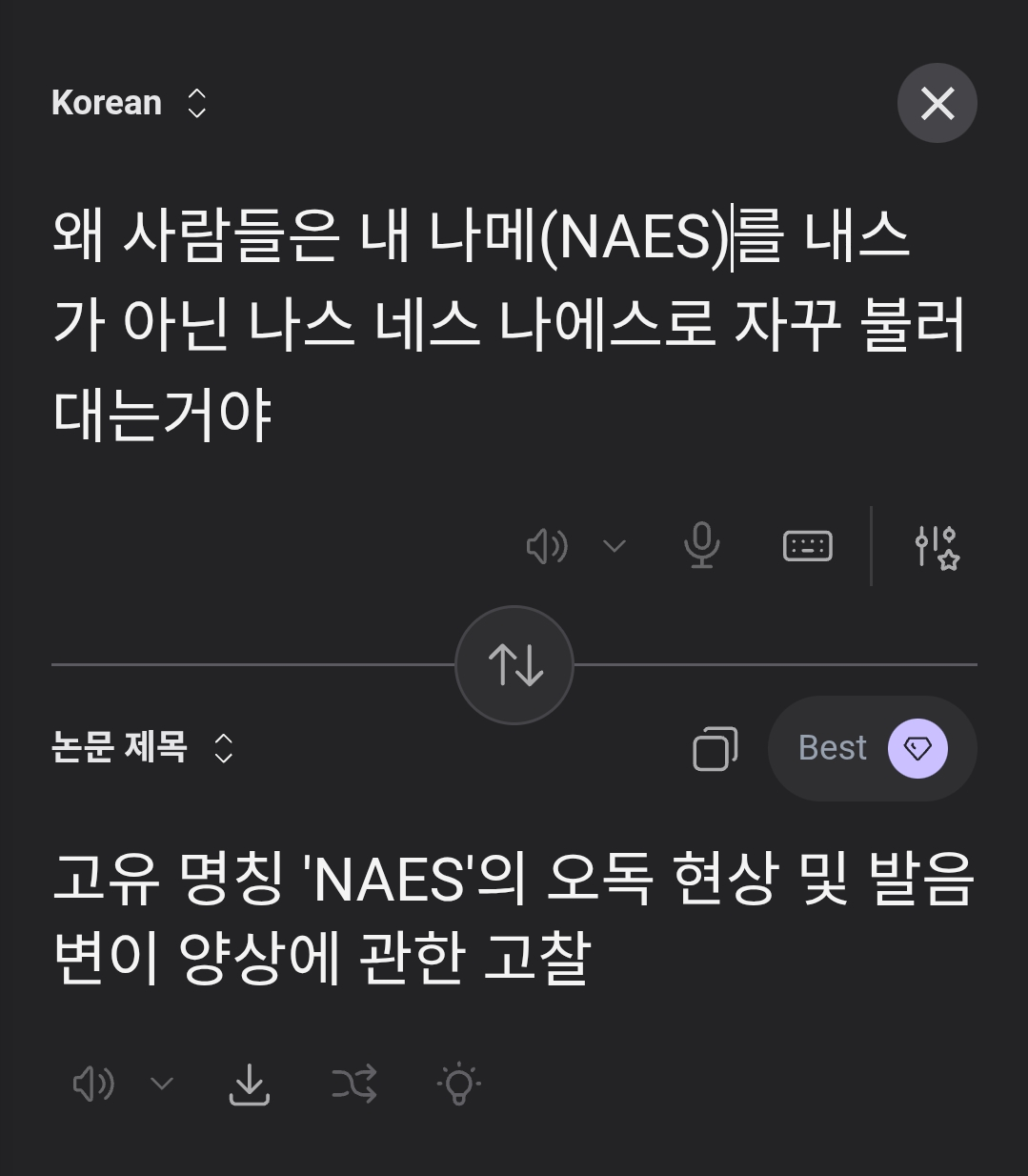The width and height of the screenshot is (1028, 1176).
Task: Expand result audio options chevron
Action: click(162, 1084)
